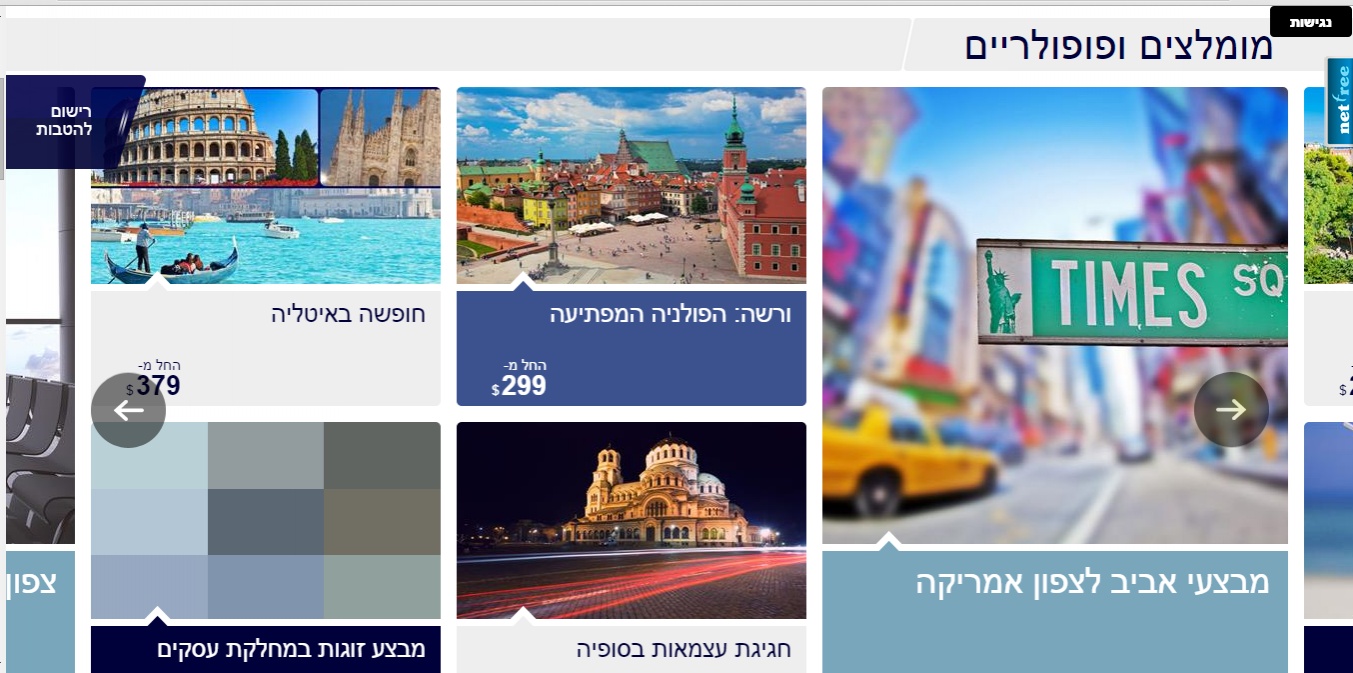Go to the previous carousel slide arrow
The width and height of the screenshot is (1353, 673).
coord(128,410)
